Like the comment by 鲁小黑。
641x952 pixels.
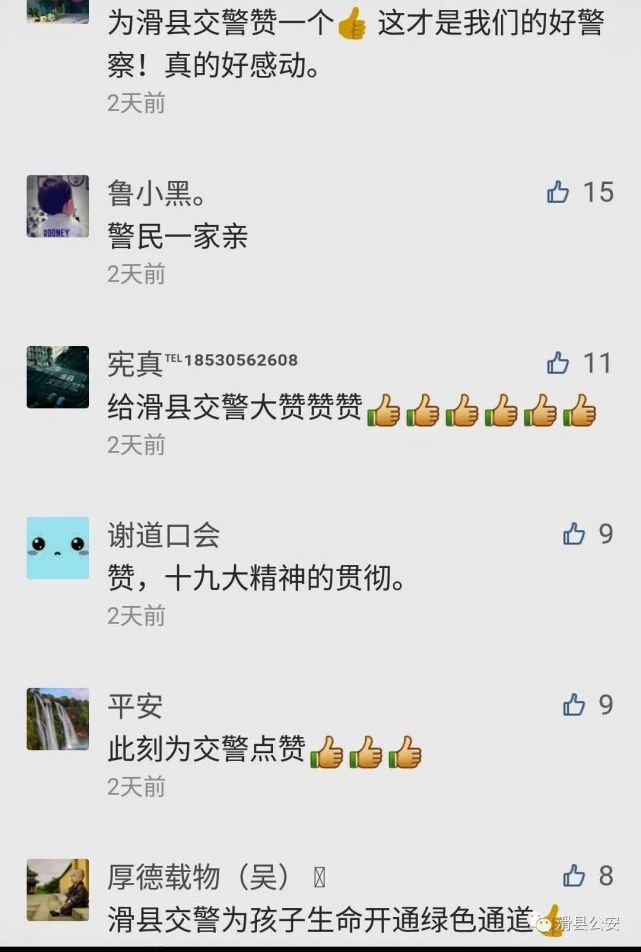click(558, 192)
